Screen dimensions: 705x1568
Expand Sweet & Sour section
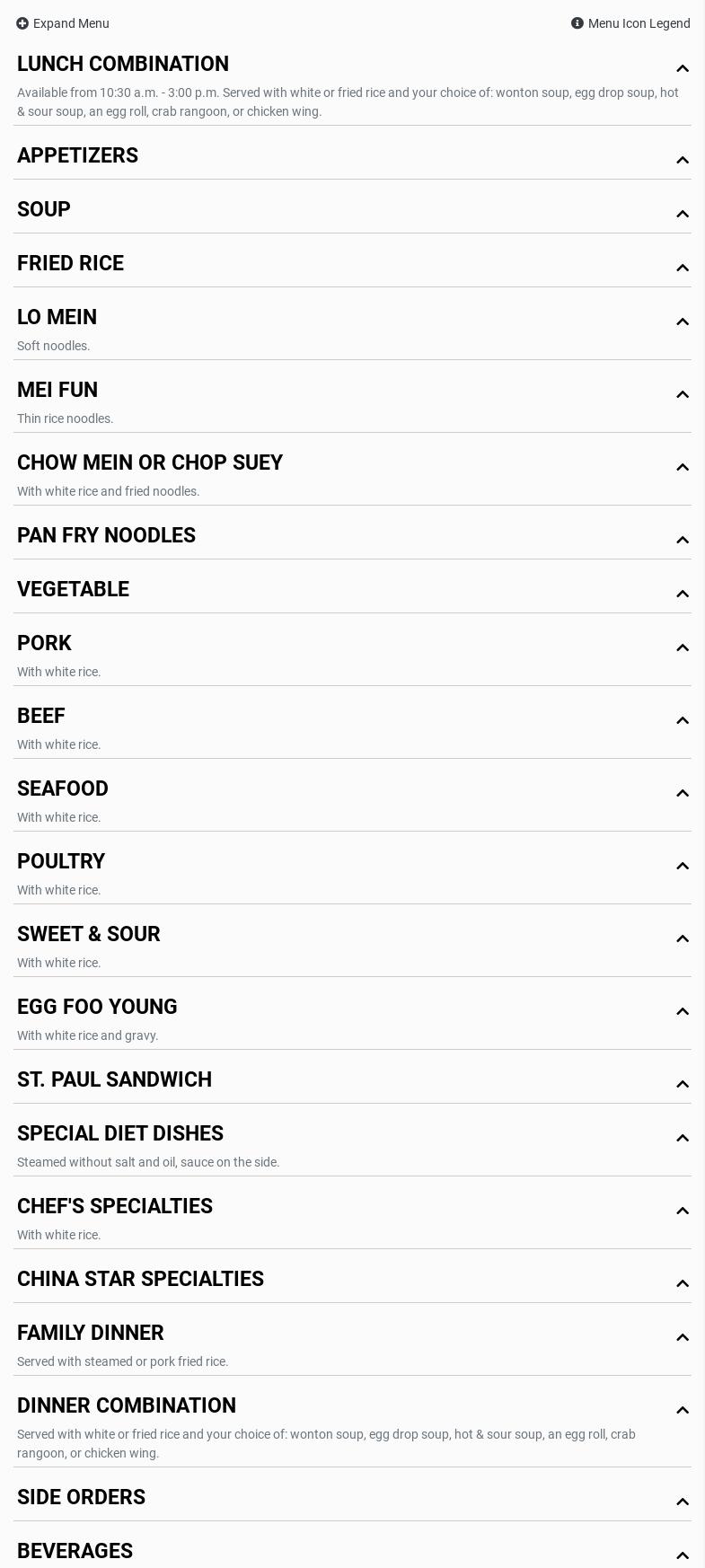(89, 934)
